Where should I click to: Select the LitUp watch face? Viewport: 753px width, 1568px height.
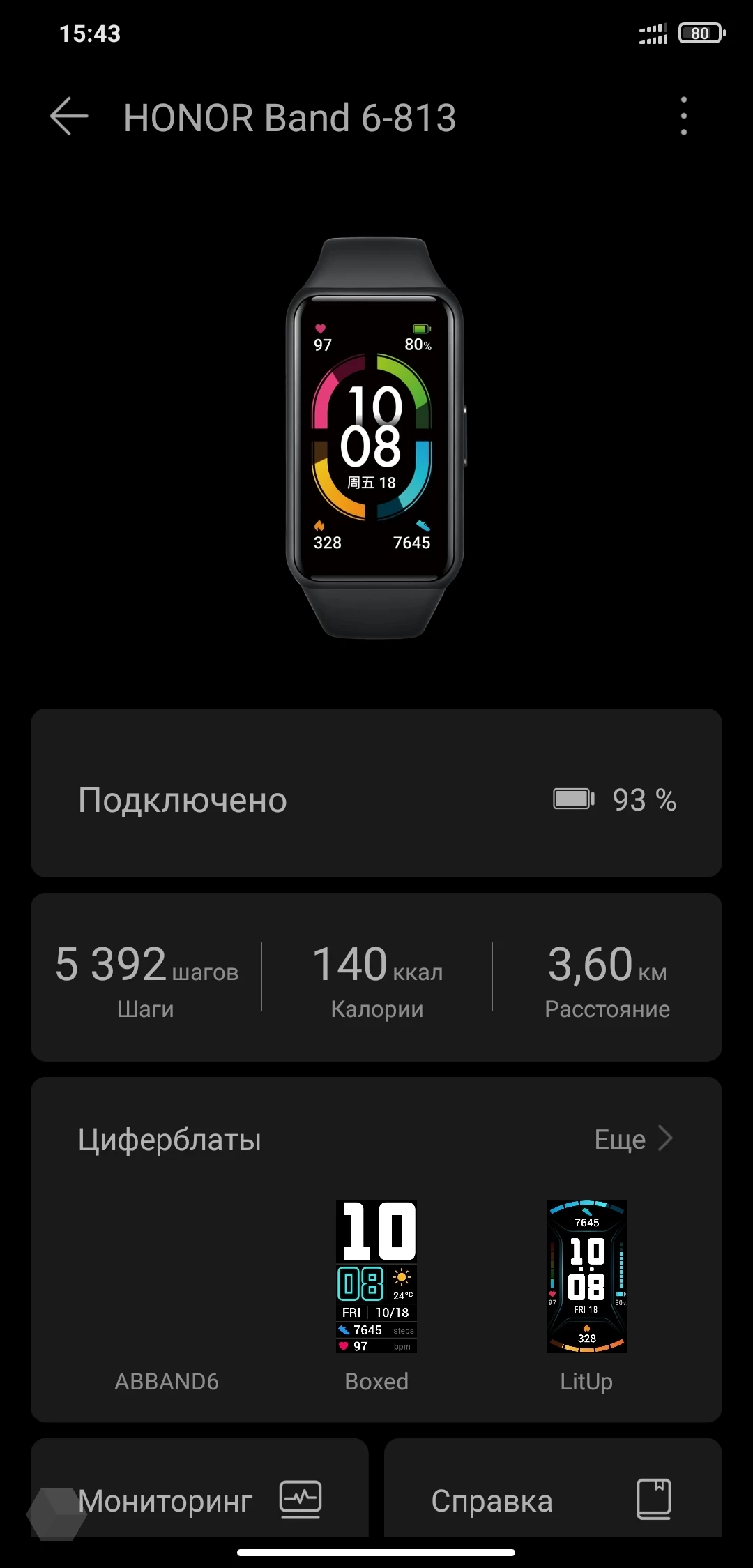(x=586, y=1276)
